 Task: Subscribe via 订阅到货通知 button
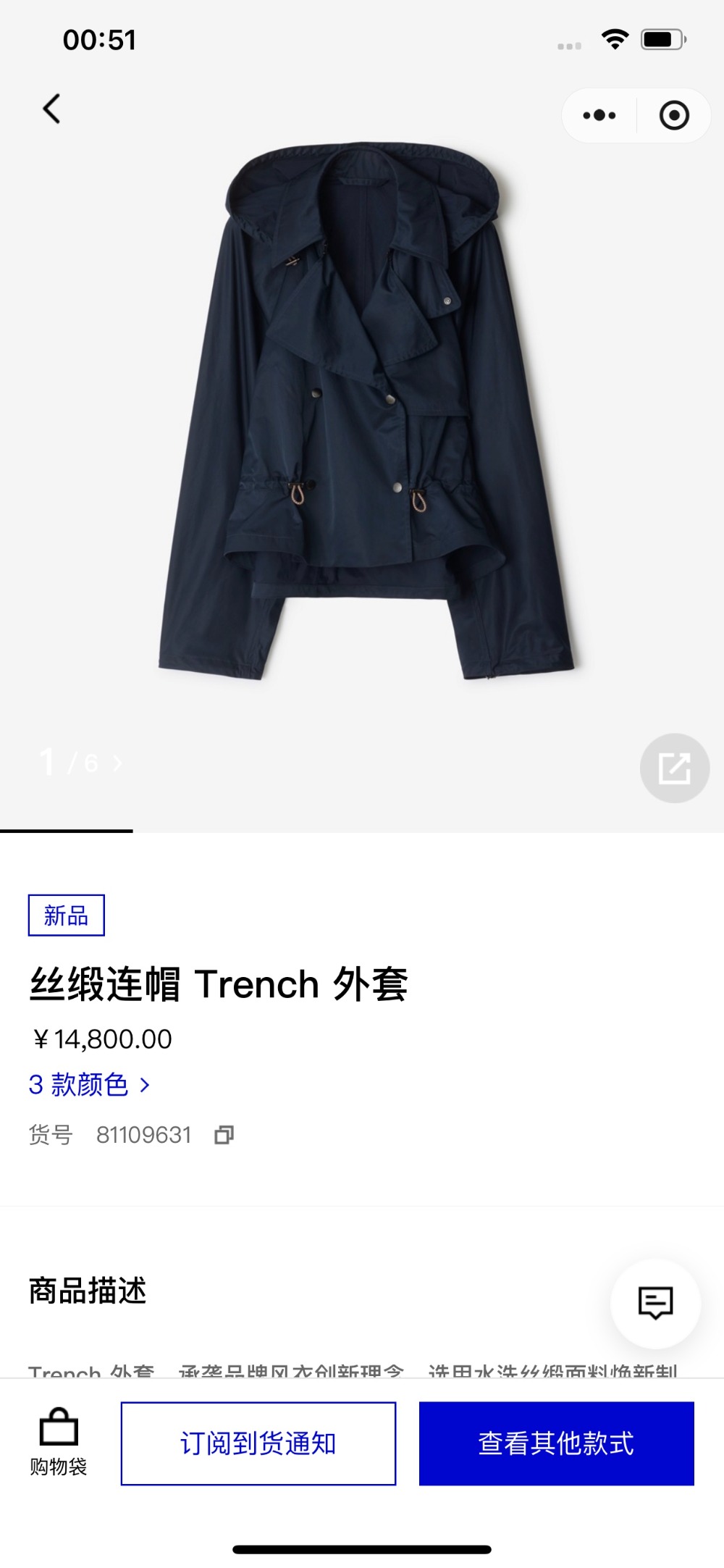(x=258, y=1443)
